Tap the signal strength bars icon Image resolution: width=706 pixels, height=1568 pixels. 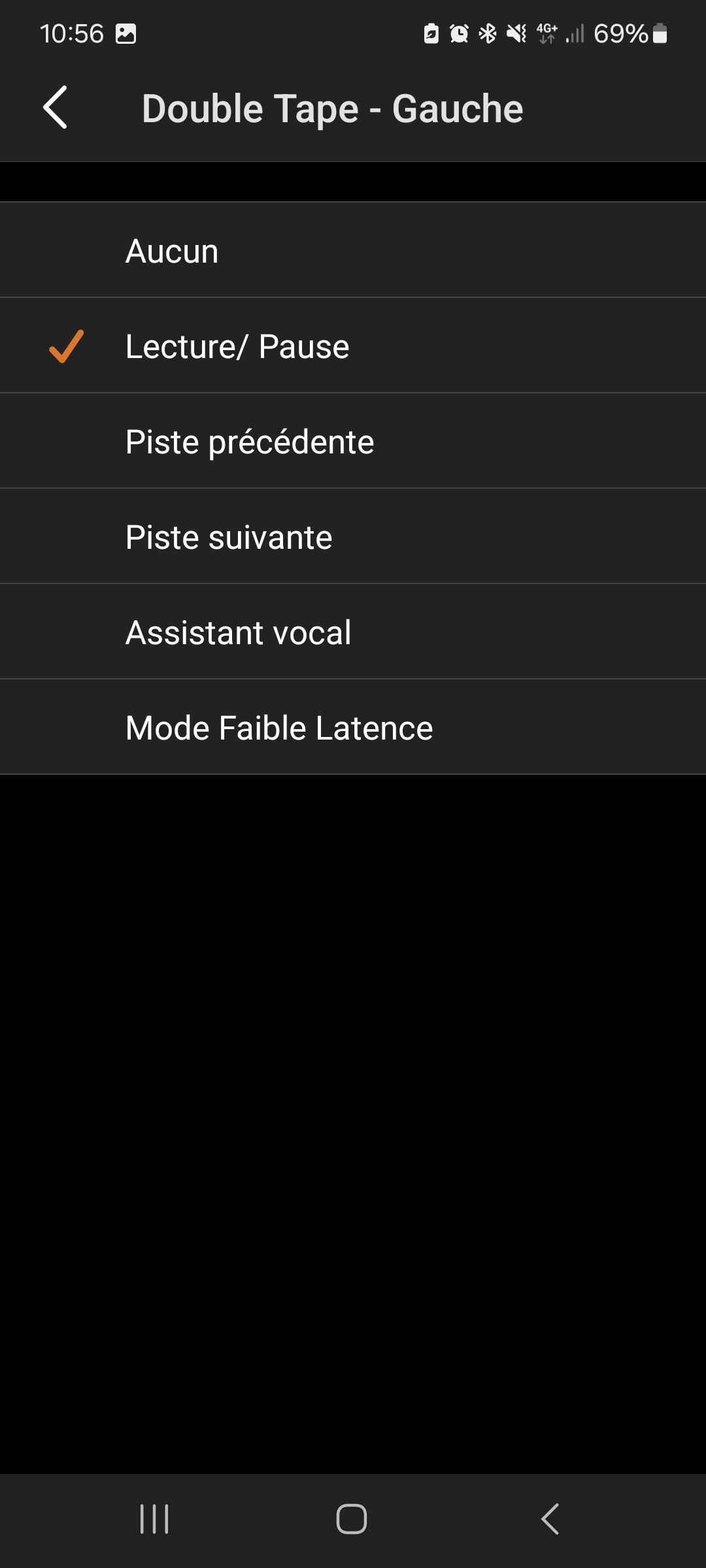click(x=574, y=33)
